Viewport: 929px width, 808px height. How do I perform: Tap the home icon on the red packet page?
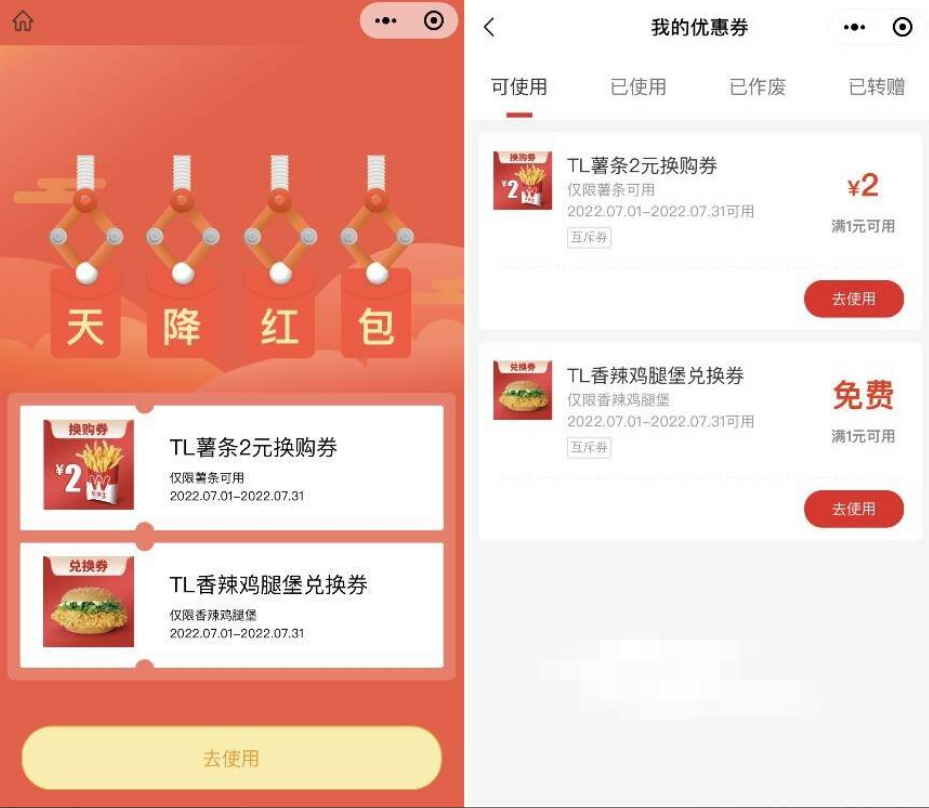click(22, 21)
